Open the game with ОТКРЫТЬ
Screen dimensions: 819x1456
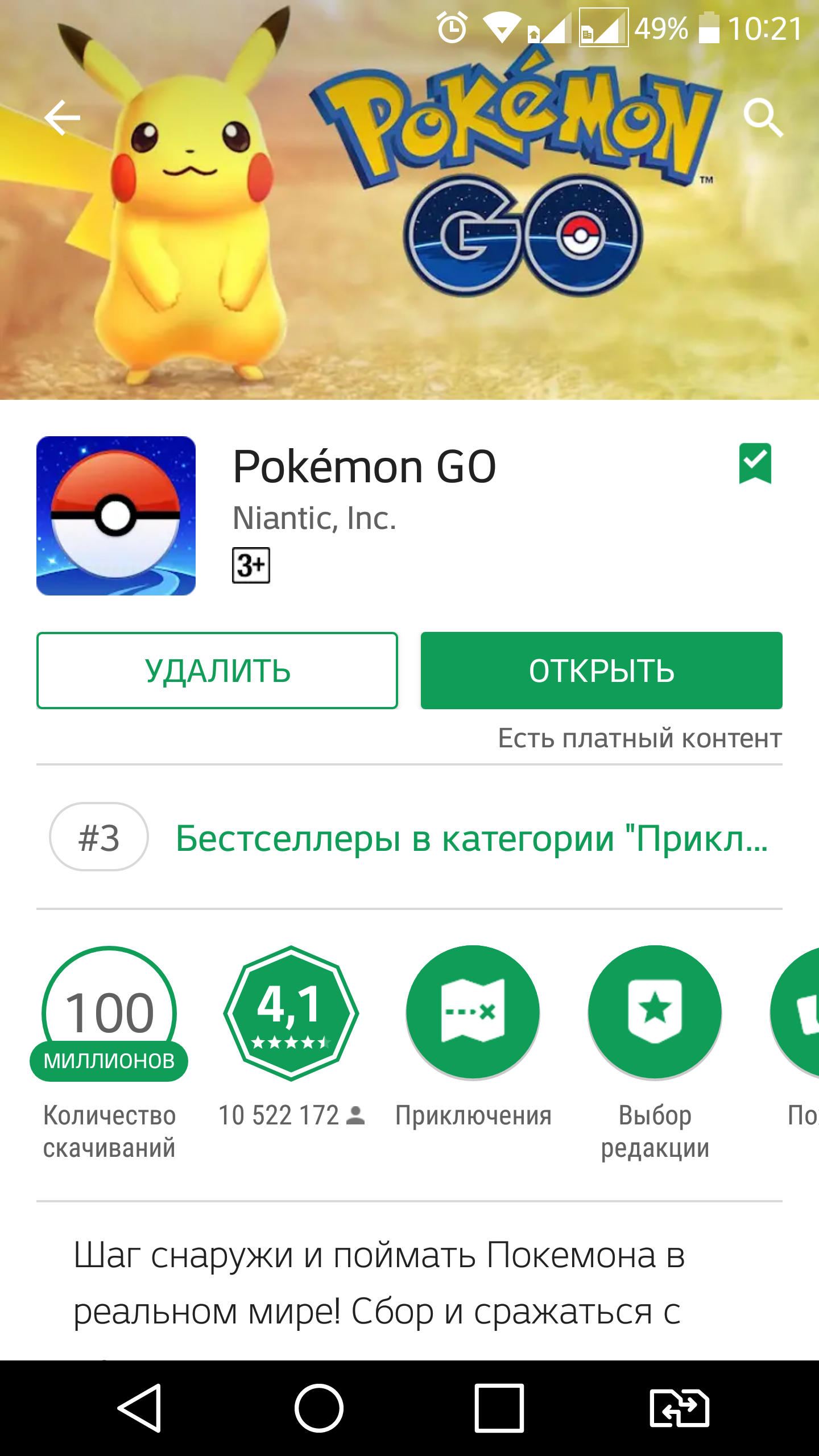click(602, 671)
